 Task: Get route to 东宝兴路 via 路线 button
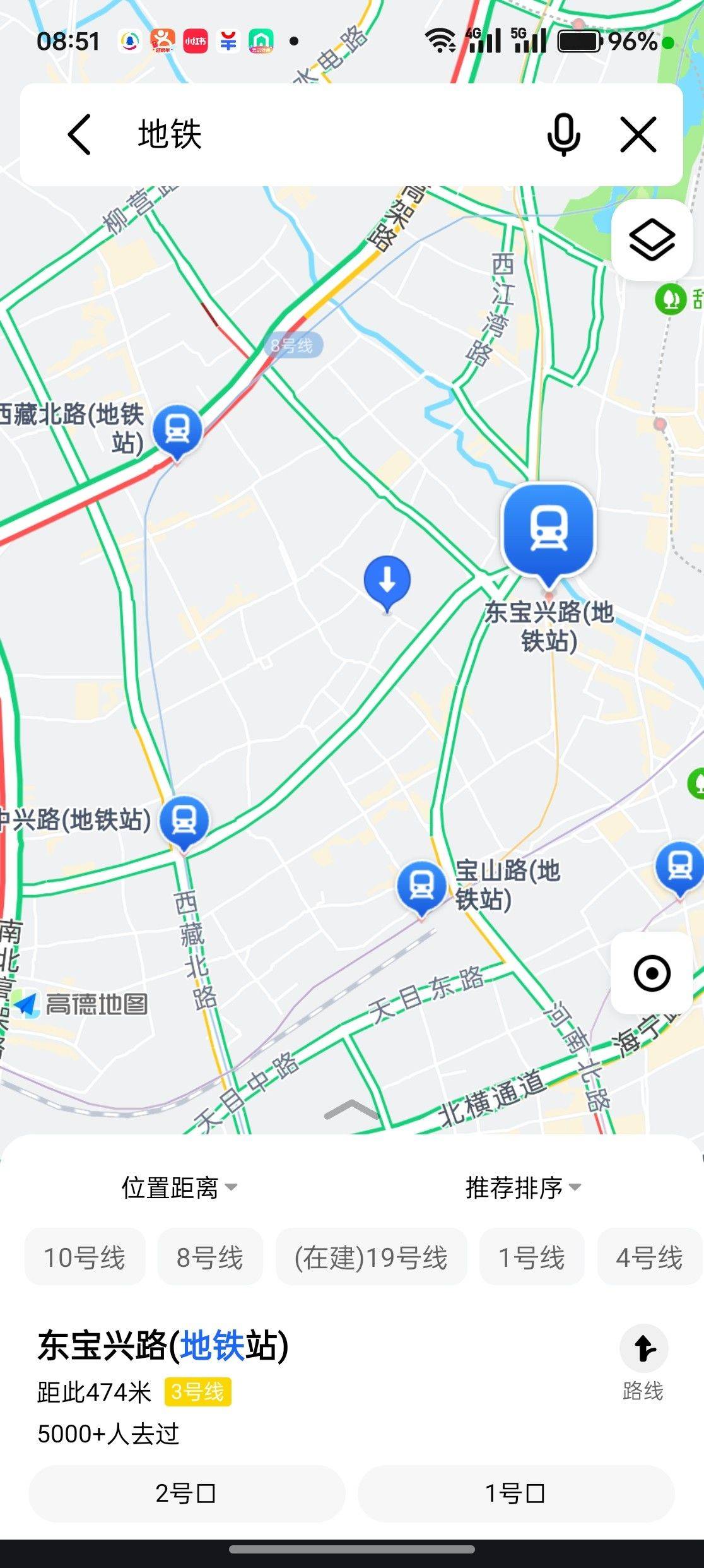pos(643,1362)
